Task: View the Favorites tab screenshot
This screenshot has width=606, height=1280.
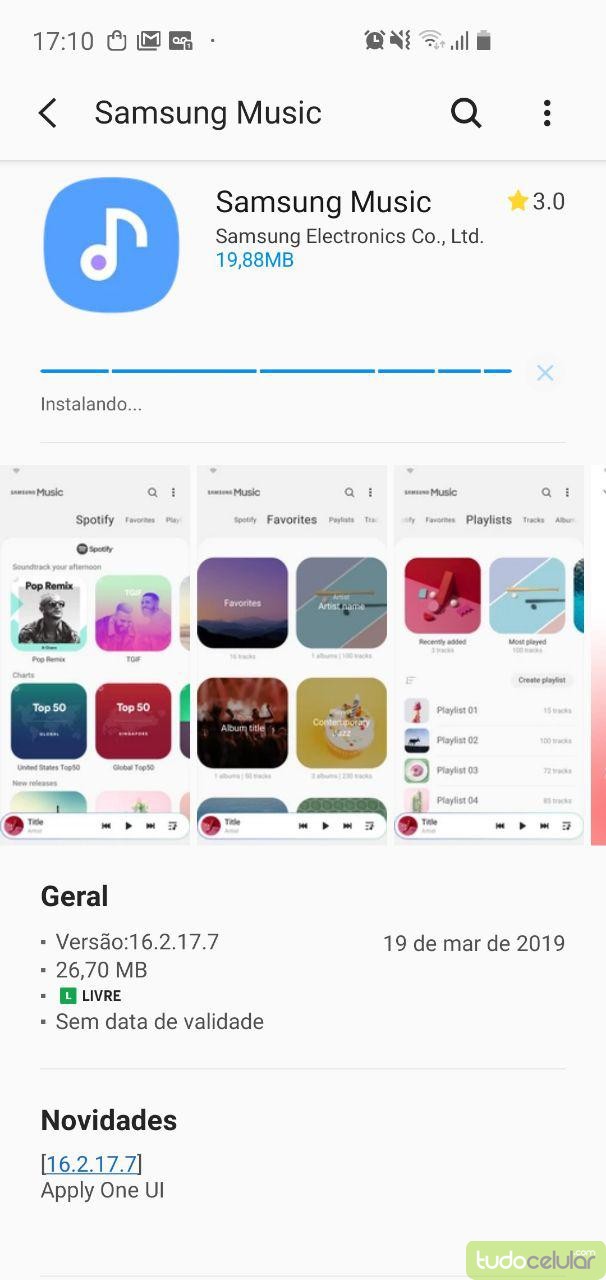Action: 292,655
